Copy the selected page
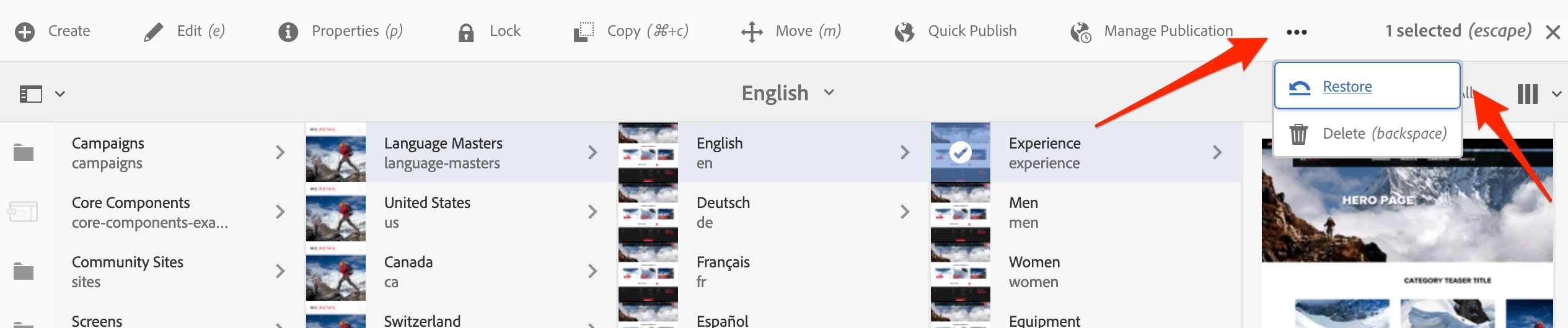 point(630,31)
